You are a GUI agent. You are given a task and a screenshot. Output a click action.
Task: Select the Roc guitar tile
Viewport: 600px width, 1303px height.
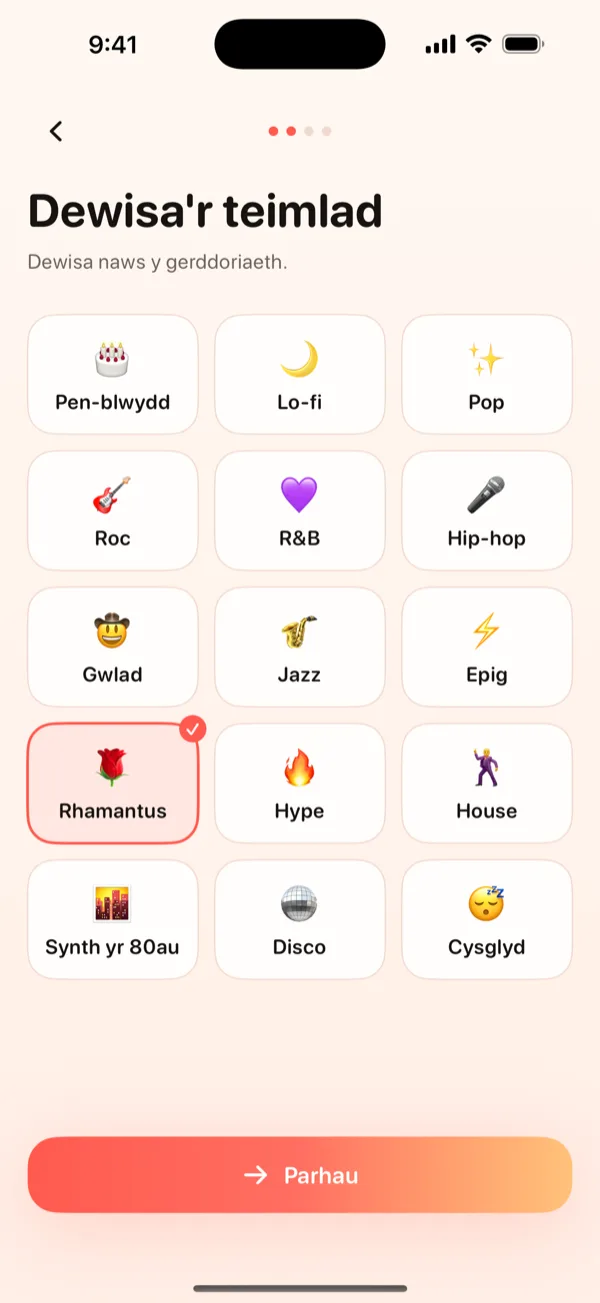point(113,511)
